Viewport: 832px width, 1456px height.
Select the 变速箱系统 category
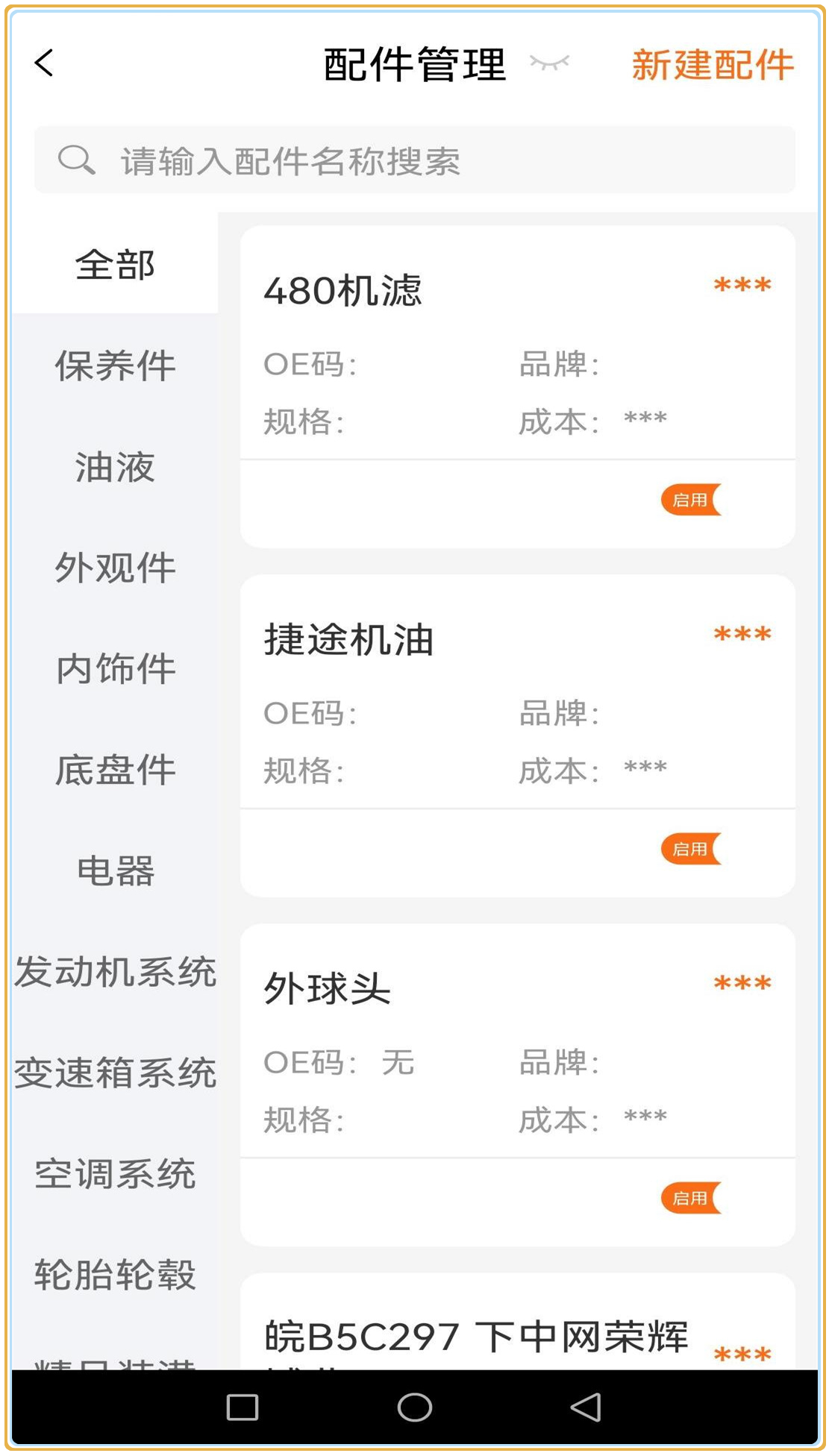click(x=115, y=1073)
